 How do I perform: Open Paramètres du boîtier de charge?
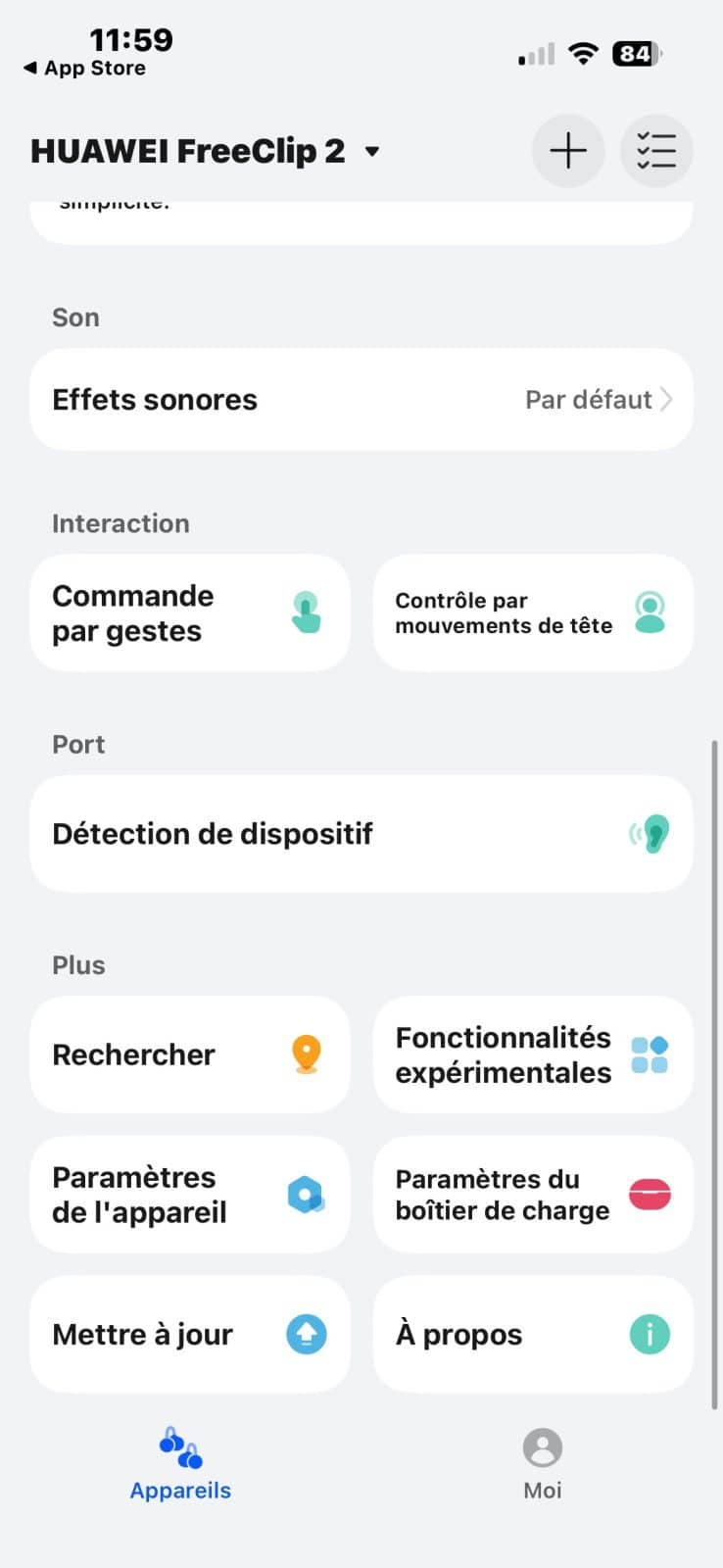[x=533, y=1195]
